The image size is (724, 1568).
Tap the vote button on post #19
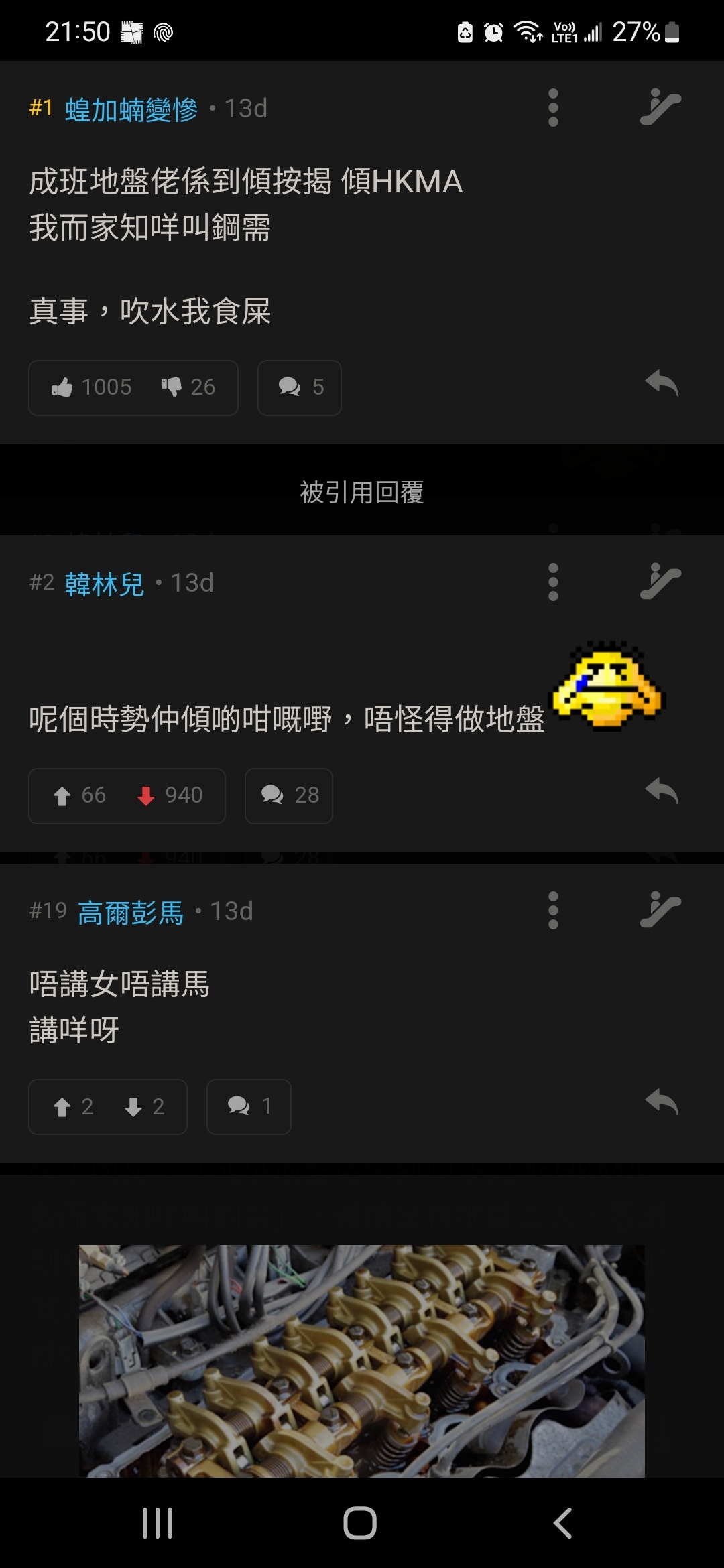coord(107,1106)
